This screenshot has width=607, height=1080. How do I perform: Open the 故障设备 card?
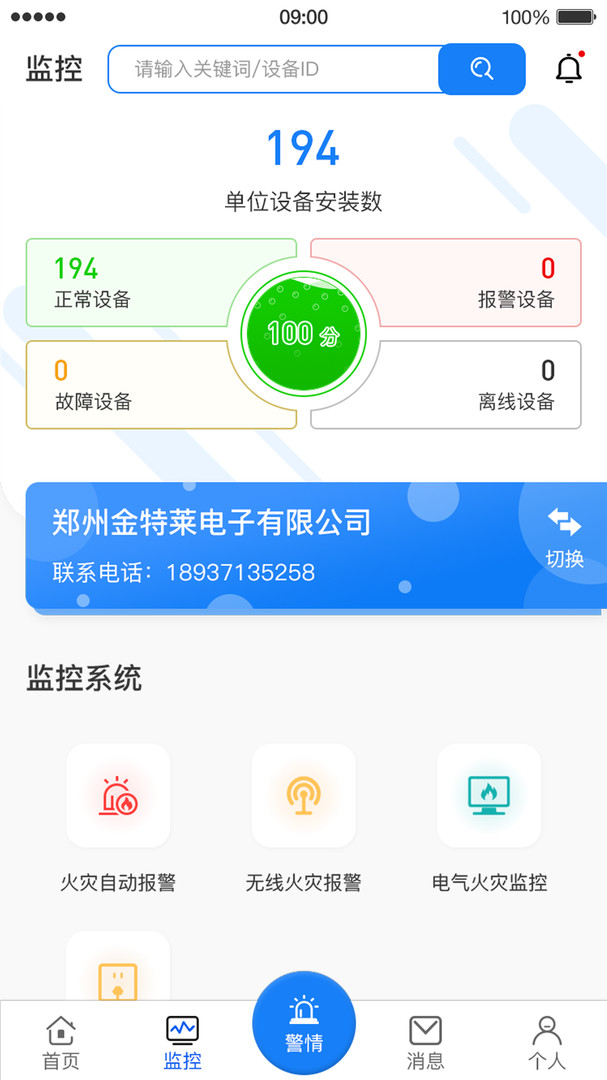tap(130, 385)
